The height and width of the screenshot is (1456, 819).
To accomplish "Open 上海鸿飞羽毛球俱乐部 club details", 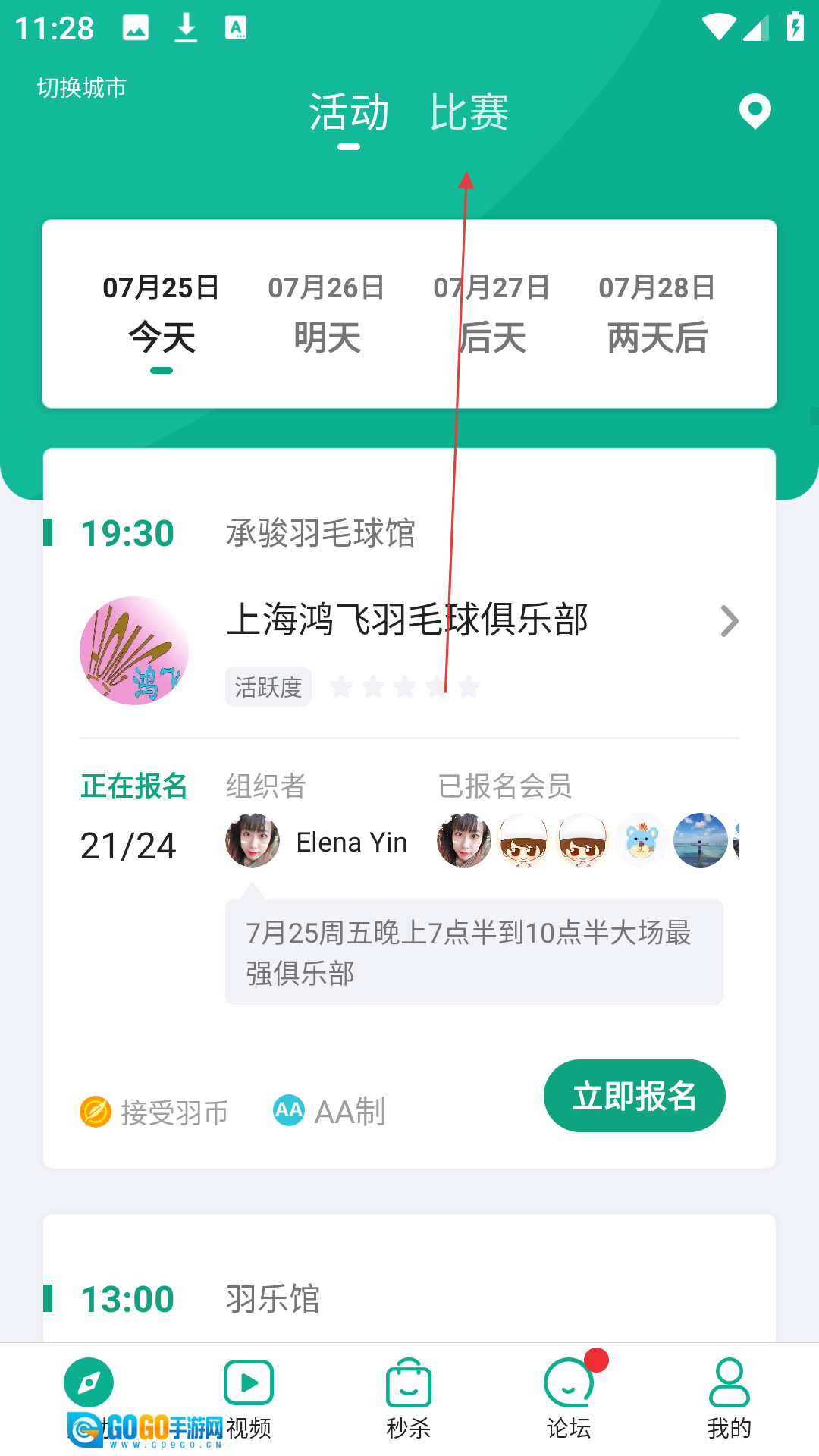I will 407,620.
